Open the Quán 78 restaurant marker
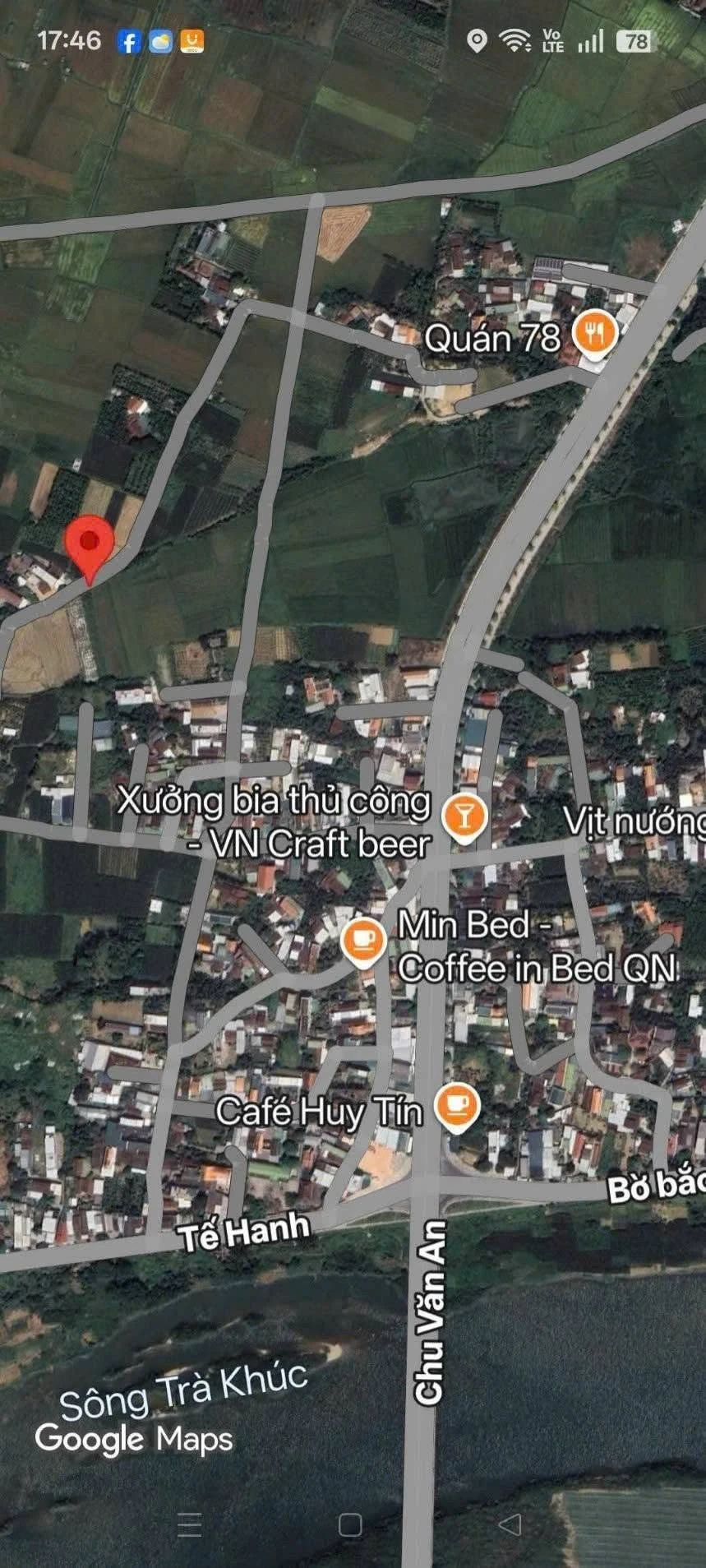The height and width of the screenshot is (1568, 706). 593,335
